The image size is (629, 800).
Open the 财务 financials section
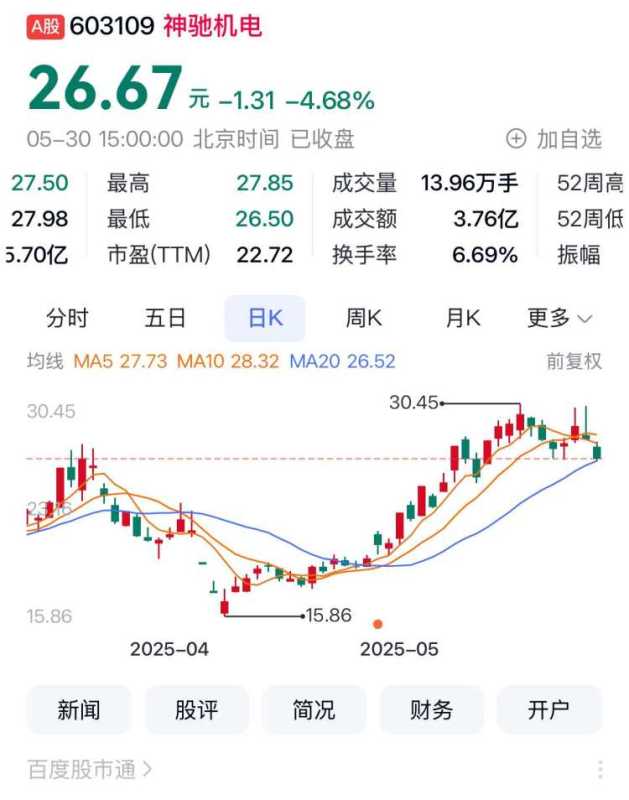pos(432,710)
